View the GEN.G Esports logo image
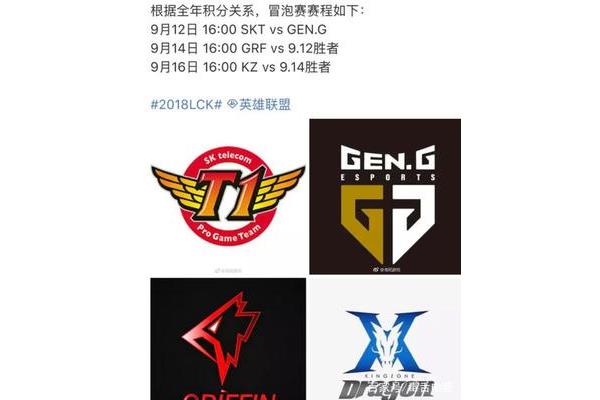Screen dimensions: 600x400 [384, 195]
